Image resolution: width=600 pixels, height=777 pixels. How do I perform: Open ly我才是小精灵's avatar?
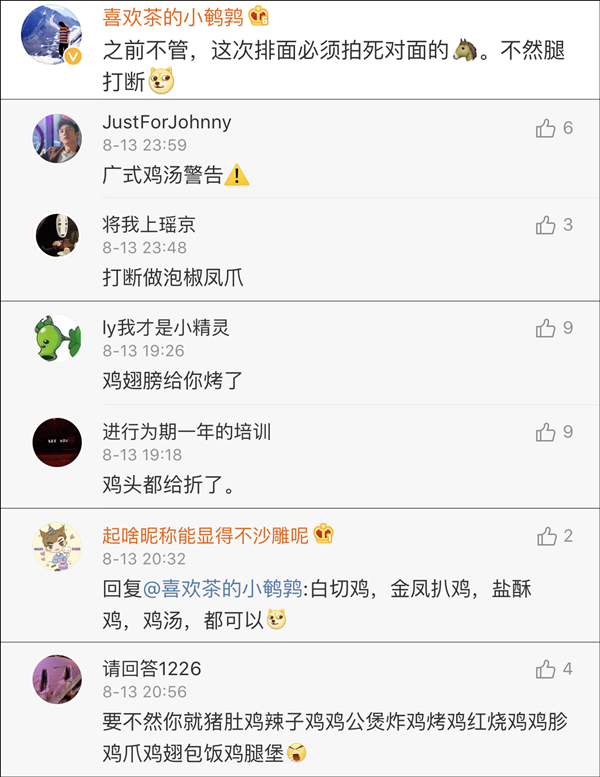57,338
